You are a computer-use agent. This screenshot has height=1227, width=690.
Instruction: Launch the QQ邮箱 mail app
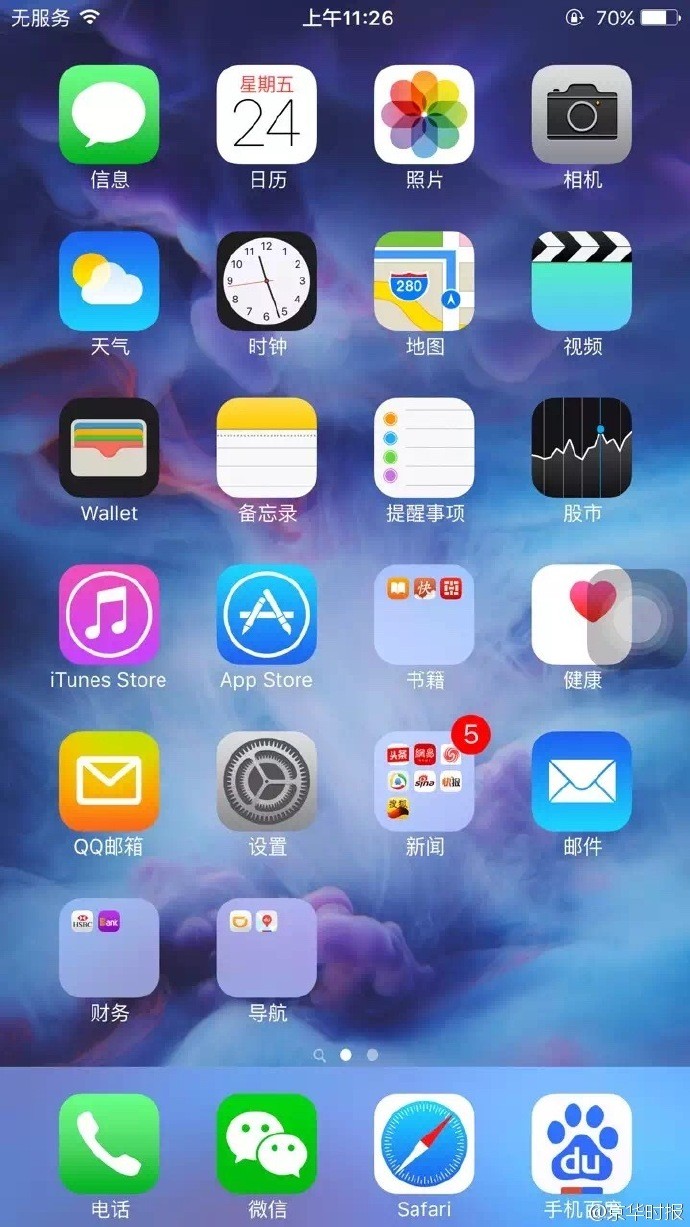point(109,781)
